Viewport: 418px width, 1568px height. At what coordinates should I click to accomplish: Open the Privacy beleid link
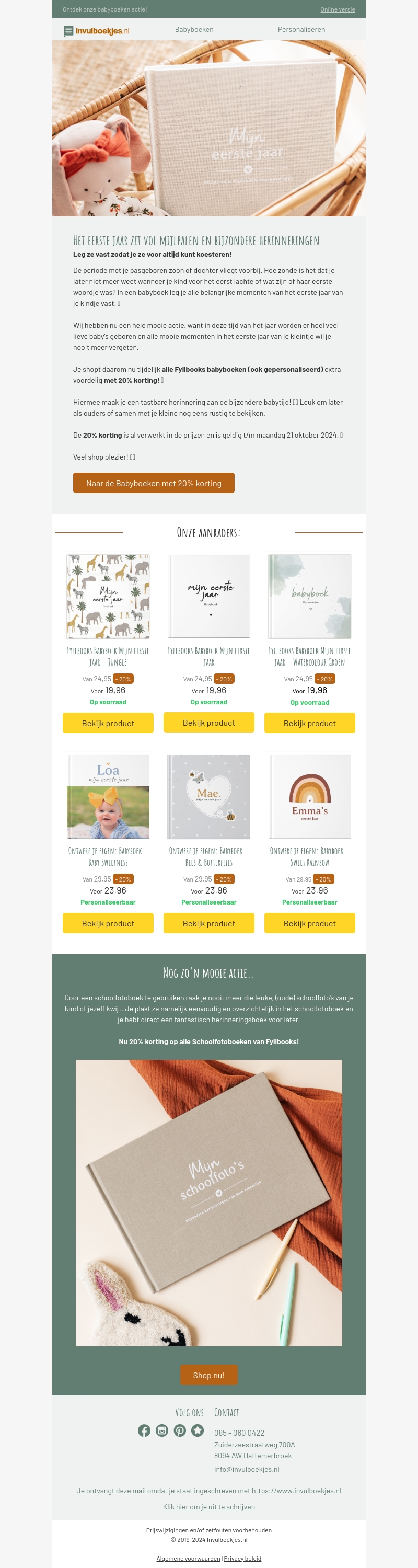242,1558
